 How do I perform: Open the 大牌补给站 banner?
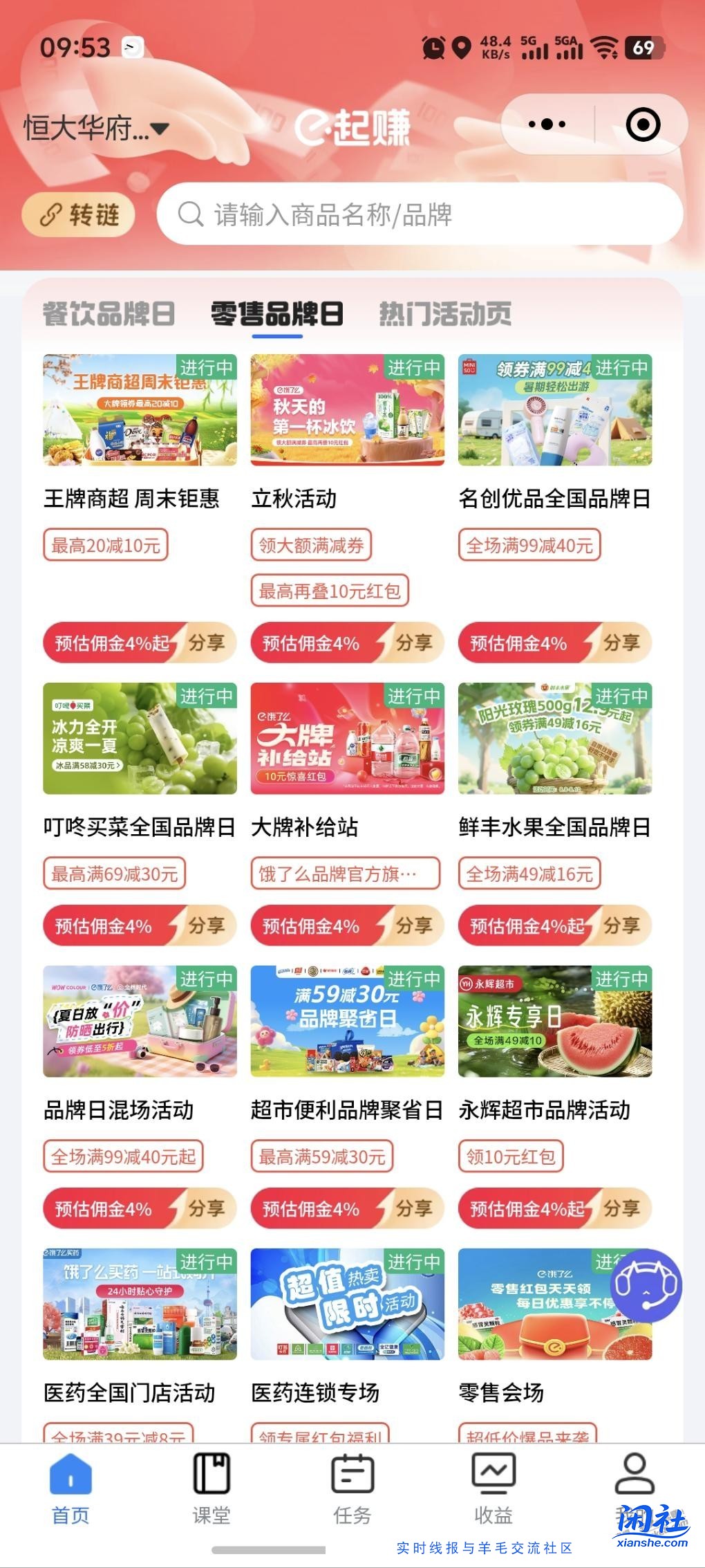coord(346,738)
